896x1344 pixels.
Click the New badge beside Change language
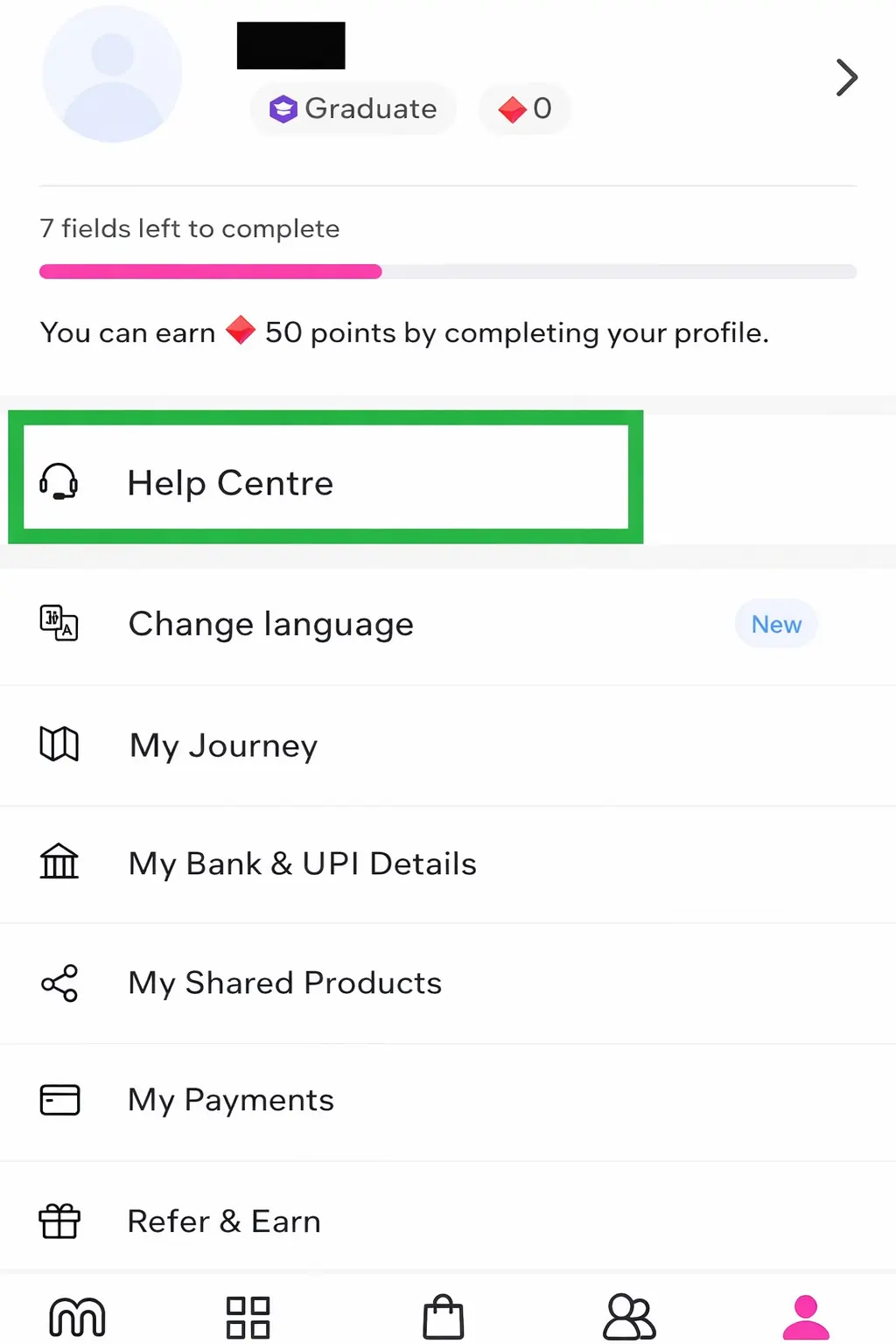775,624
